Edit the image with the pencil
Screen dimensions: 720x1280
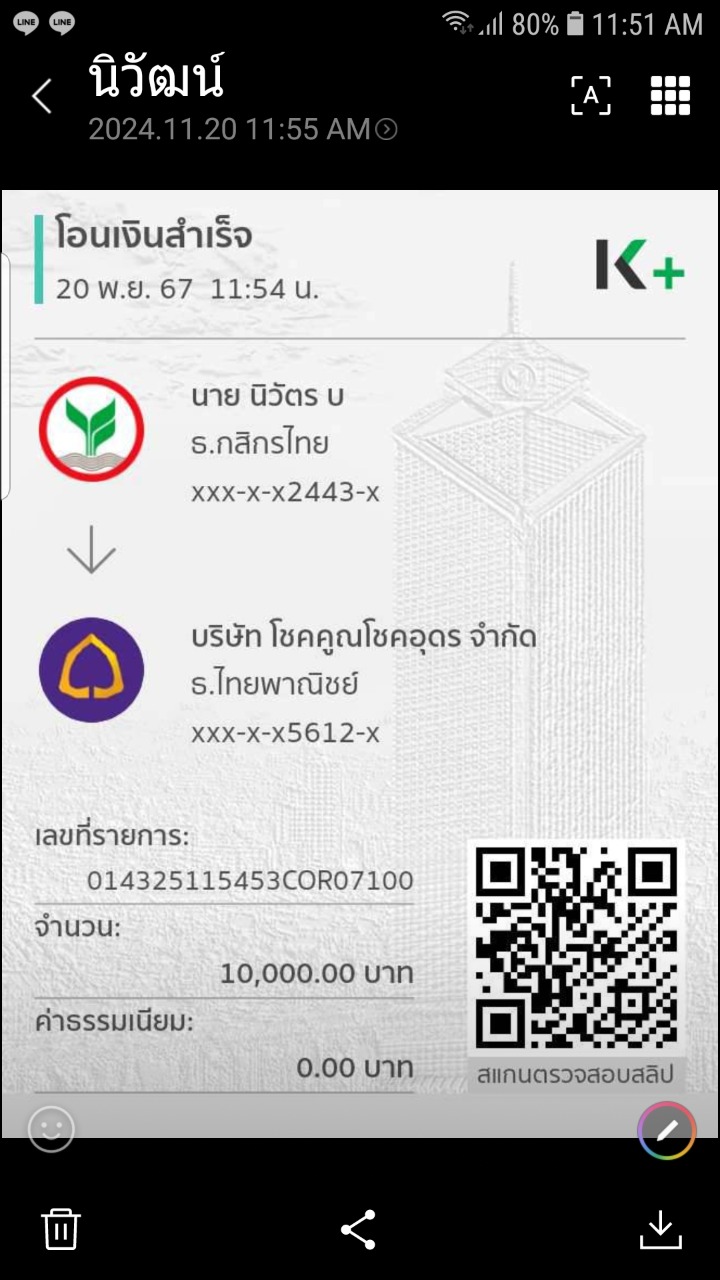tap(666, 1130)
